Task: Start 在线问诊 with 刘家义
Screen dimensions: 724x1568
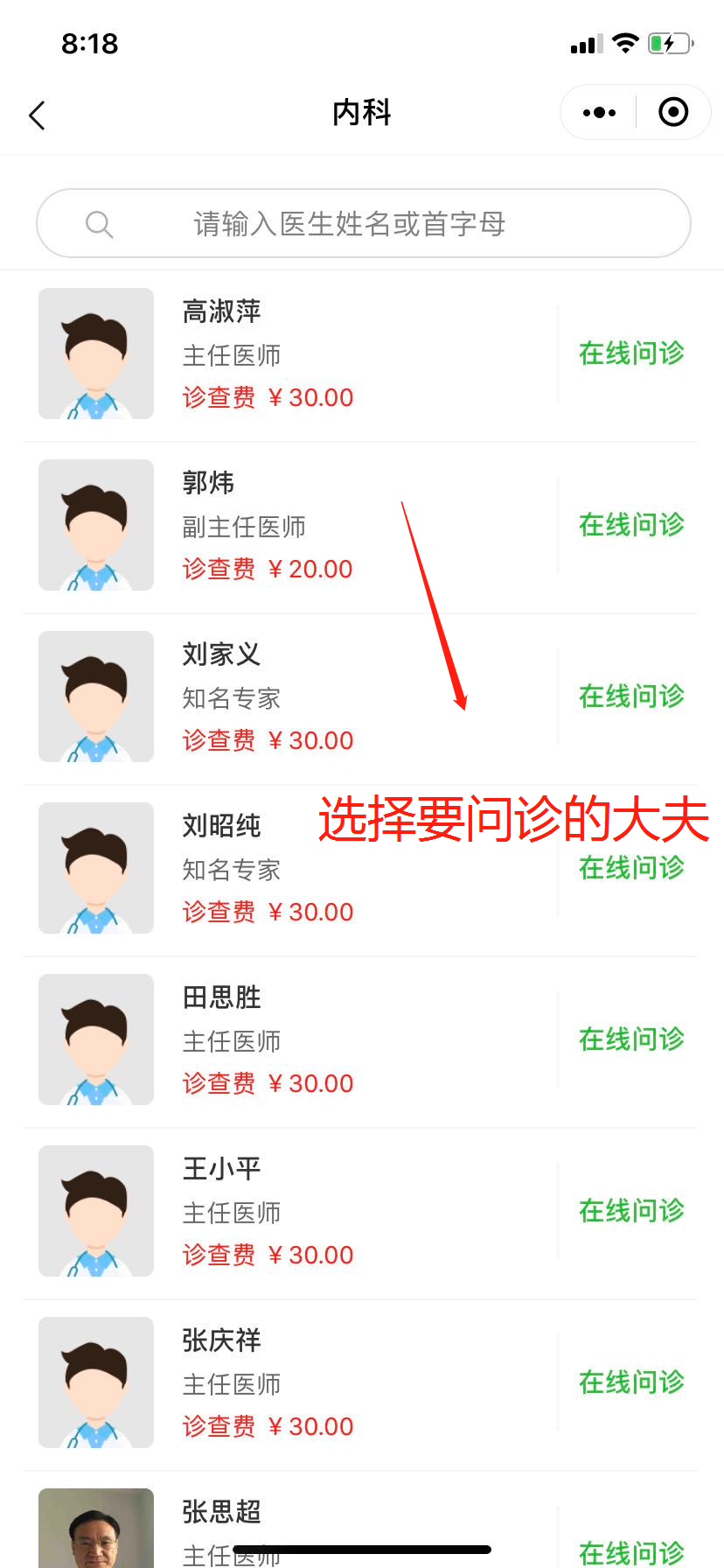Action: coord(631,696)
